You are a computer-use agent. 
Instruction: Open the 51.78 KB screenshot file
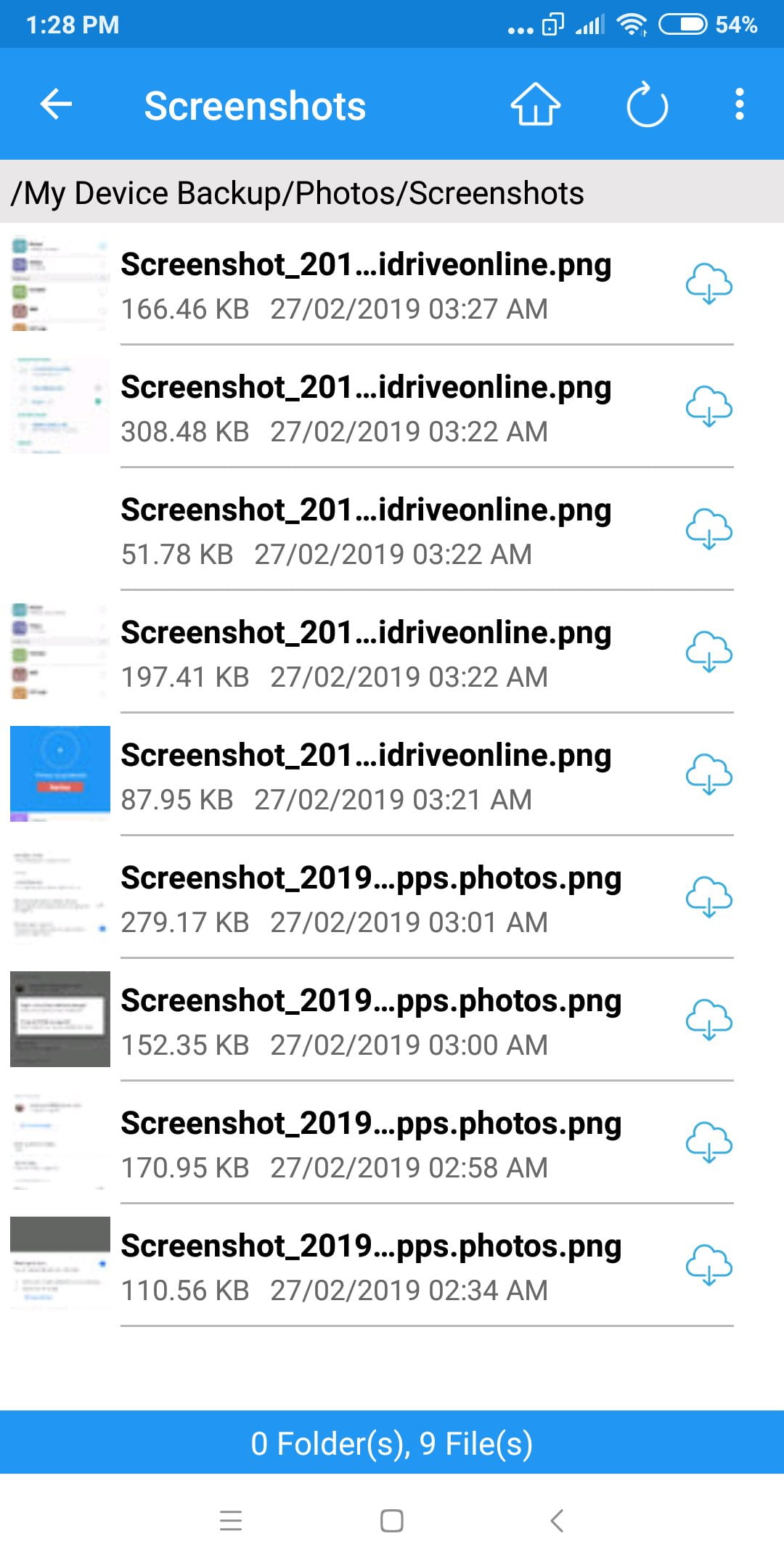point(392,530)
